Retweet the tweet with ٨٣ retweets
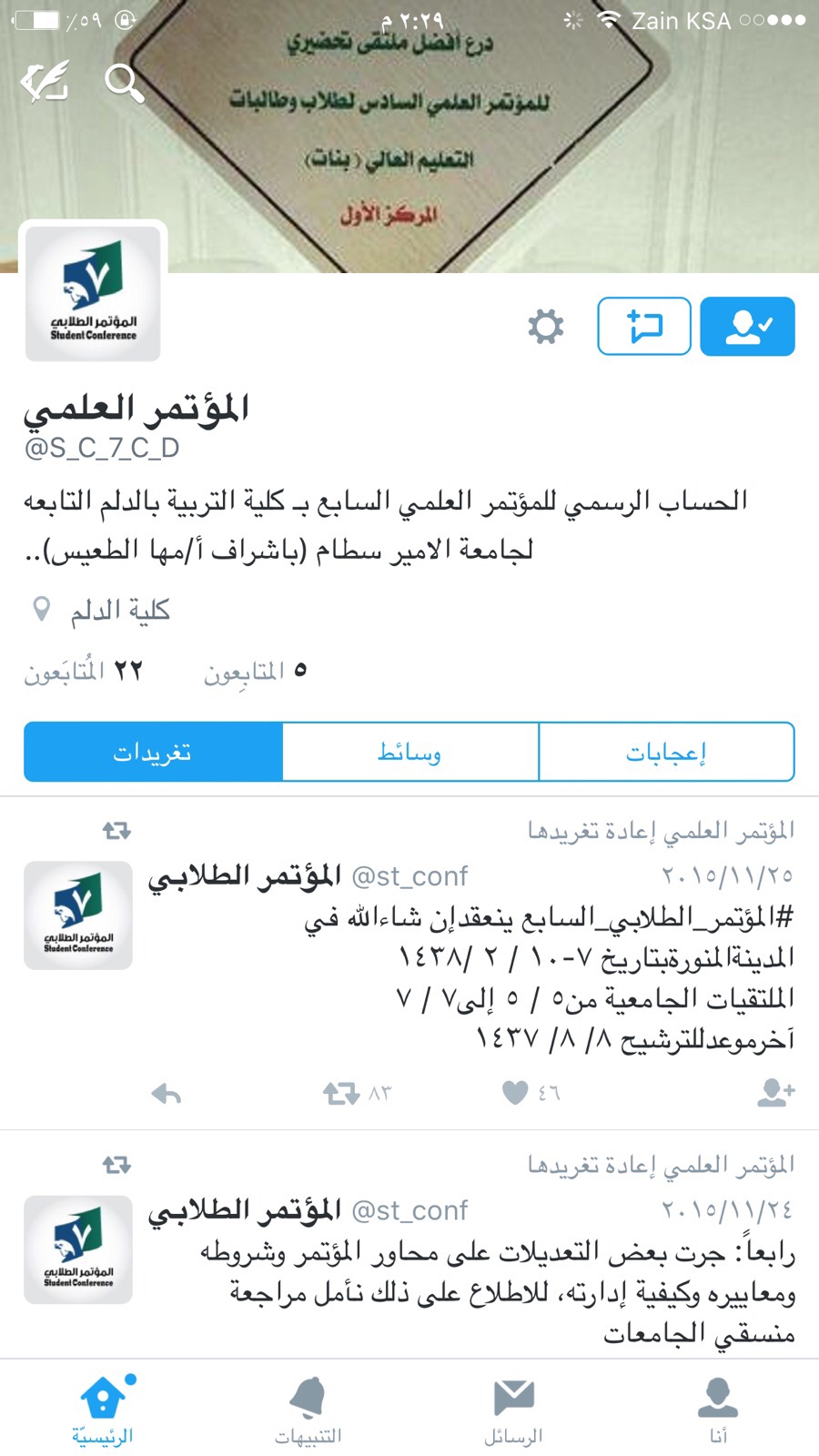 tap(342, 1093)
